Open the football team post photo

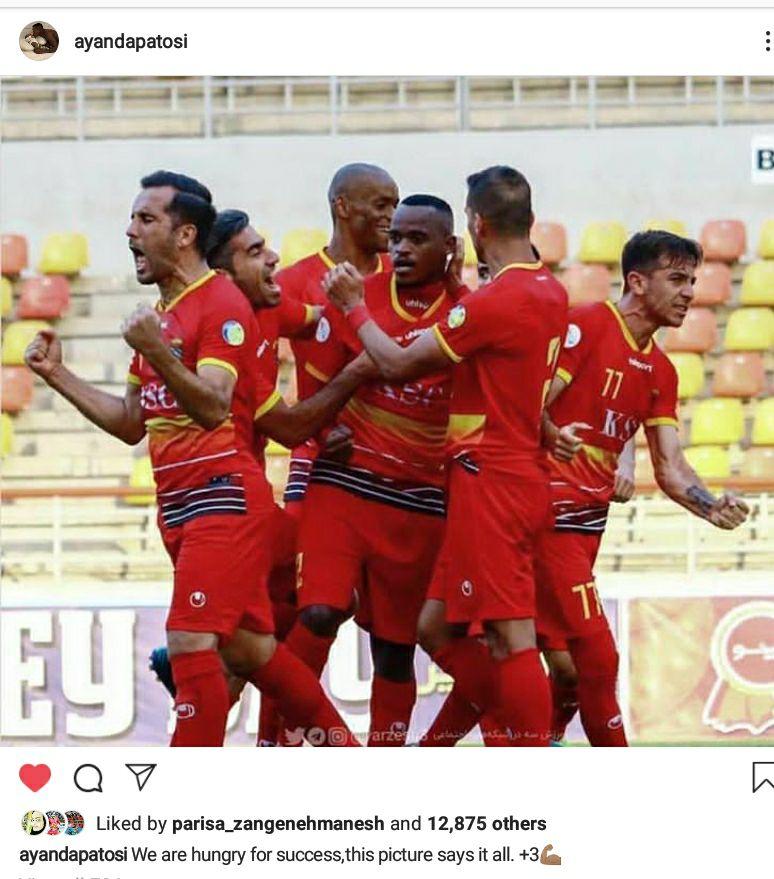(387, 410)
